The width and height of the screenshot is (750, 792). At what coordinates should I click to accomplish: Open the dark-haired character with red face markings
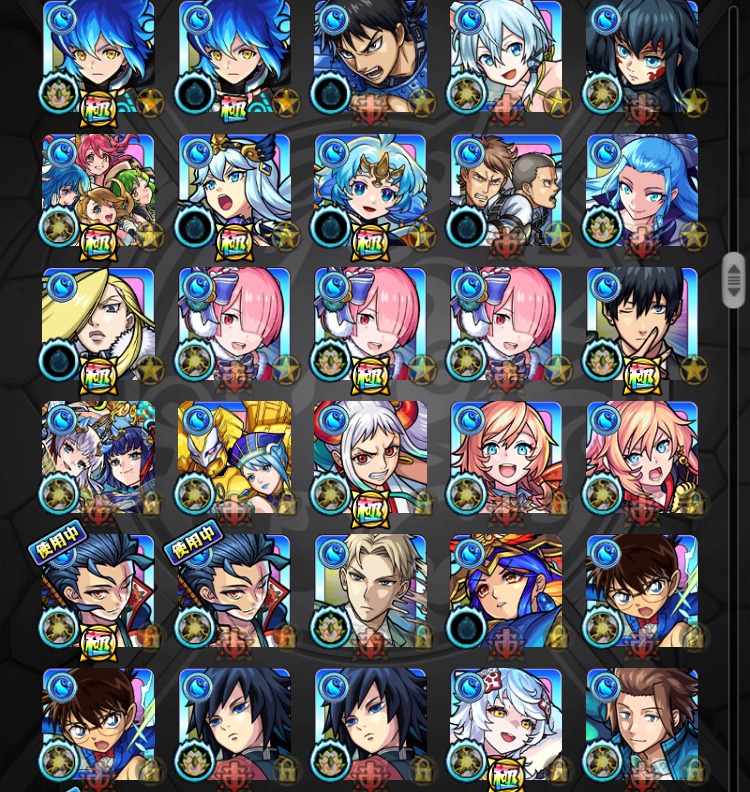pos(642,58)
